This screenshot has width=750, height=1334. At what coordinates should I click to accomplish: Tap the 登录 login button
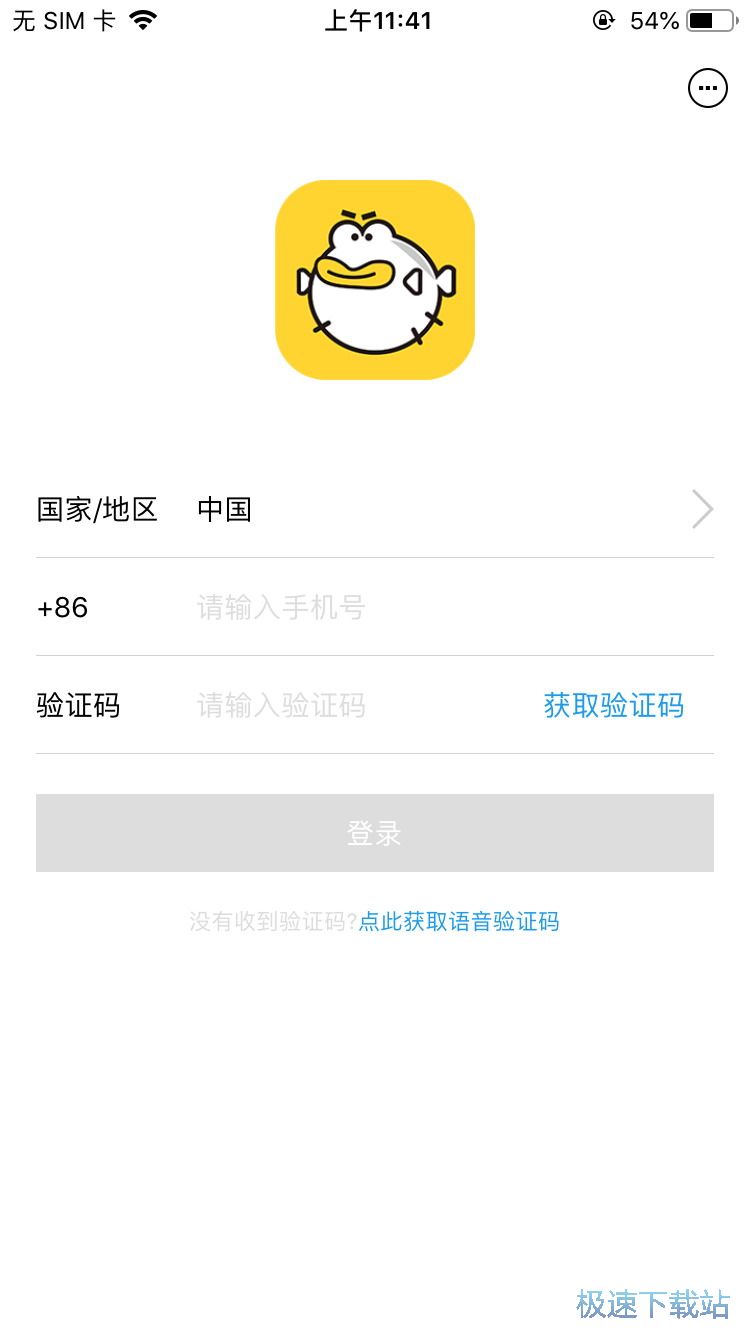375,833
